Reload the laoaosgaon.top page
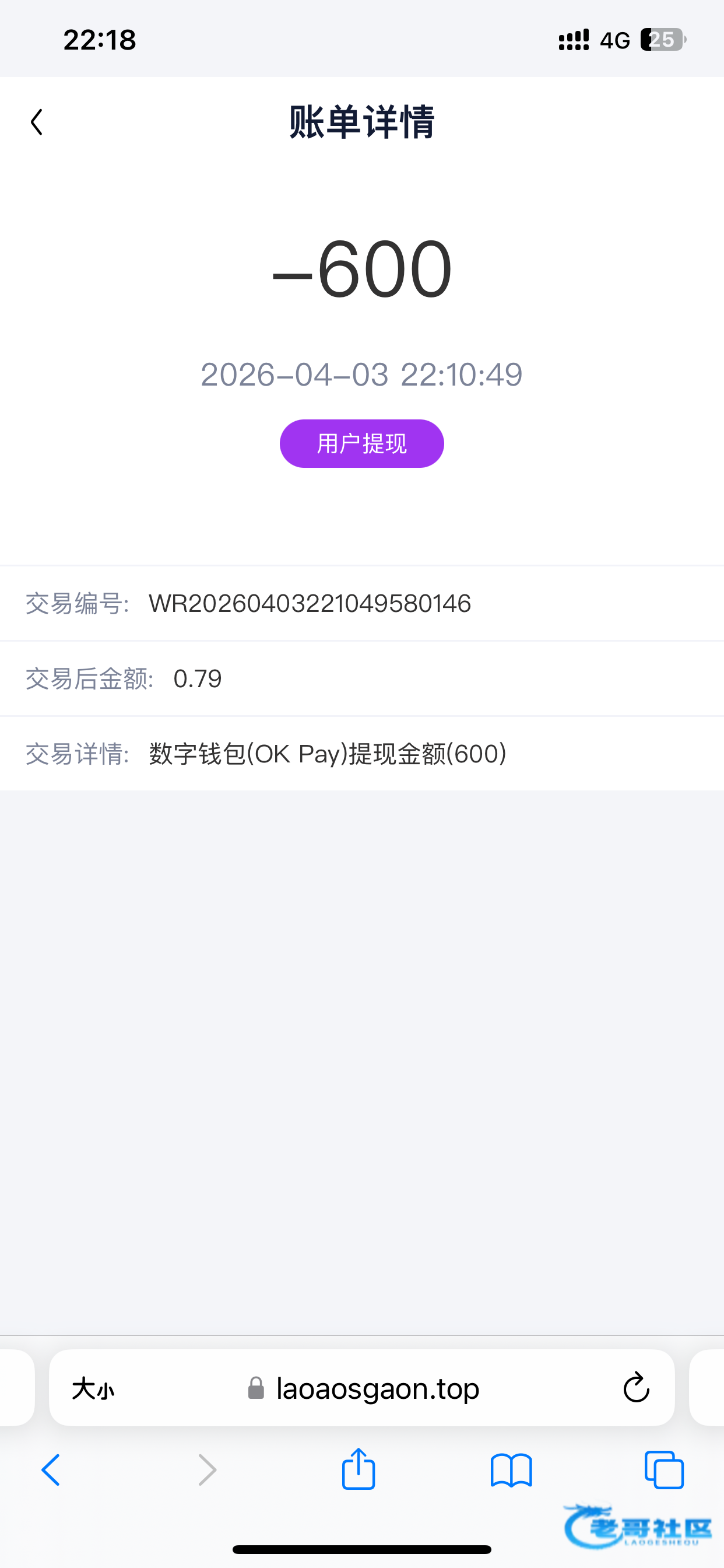 [636, 1388]
